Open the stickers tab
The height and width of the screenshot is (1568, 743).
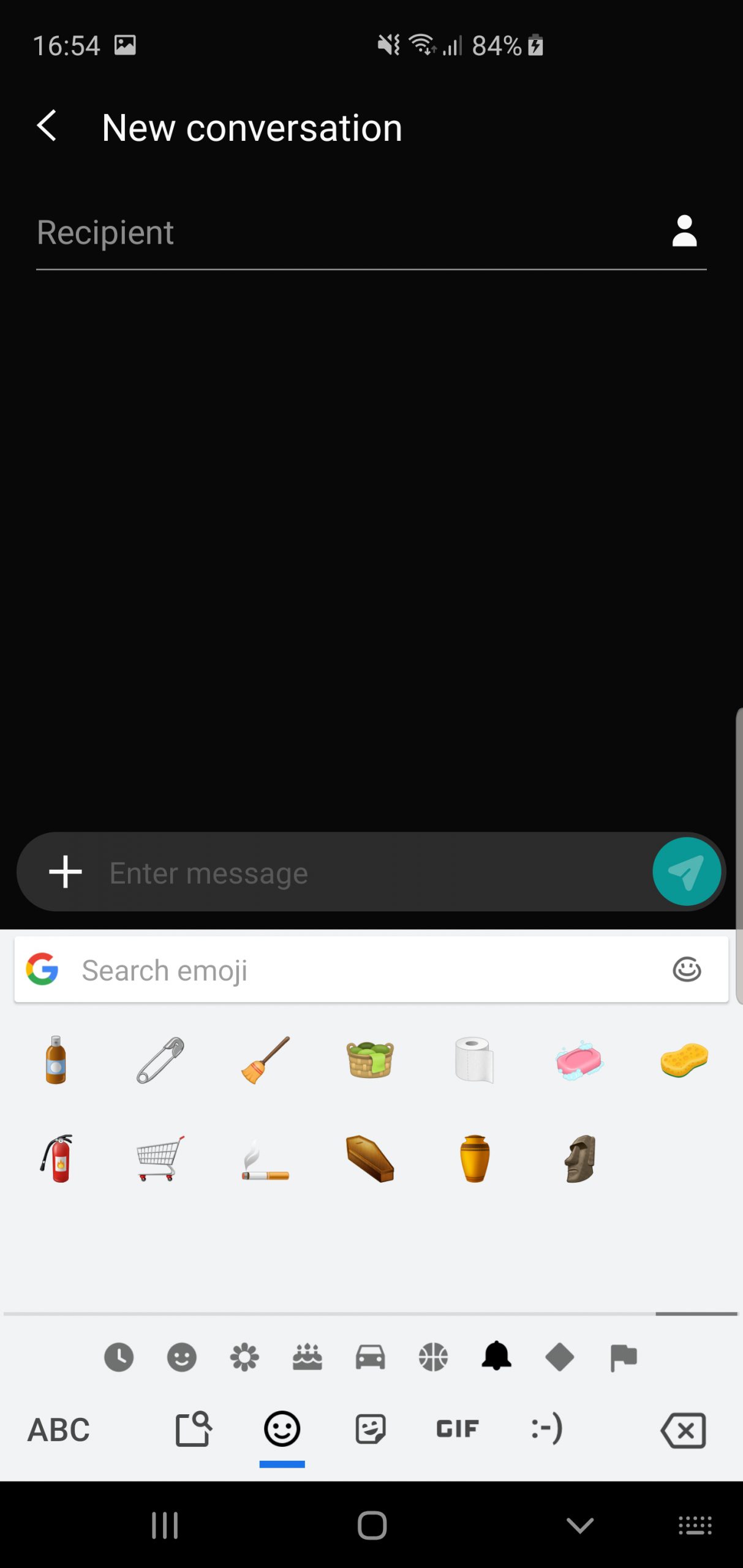tap(371, 1429)
